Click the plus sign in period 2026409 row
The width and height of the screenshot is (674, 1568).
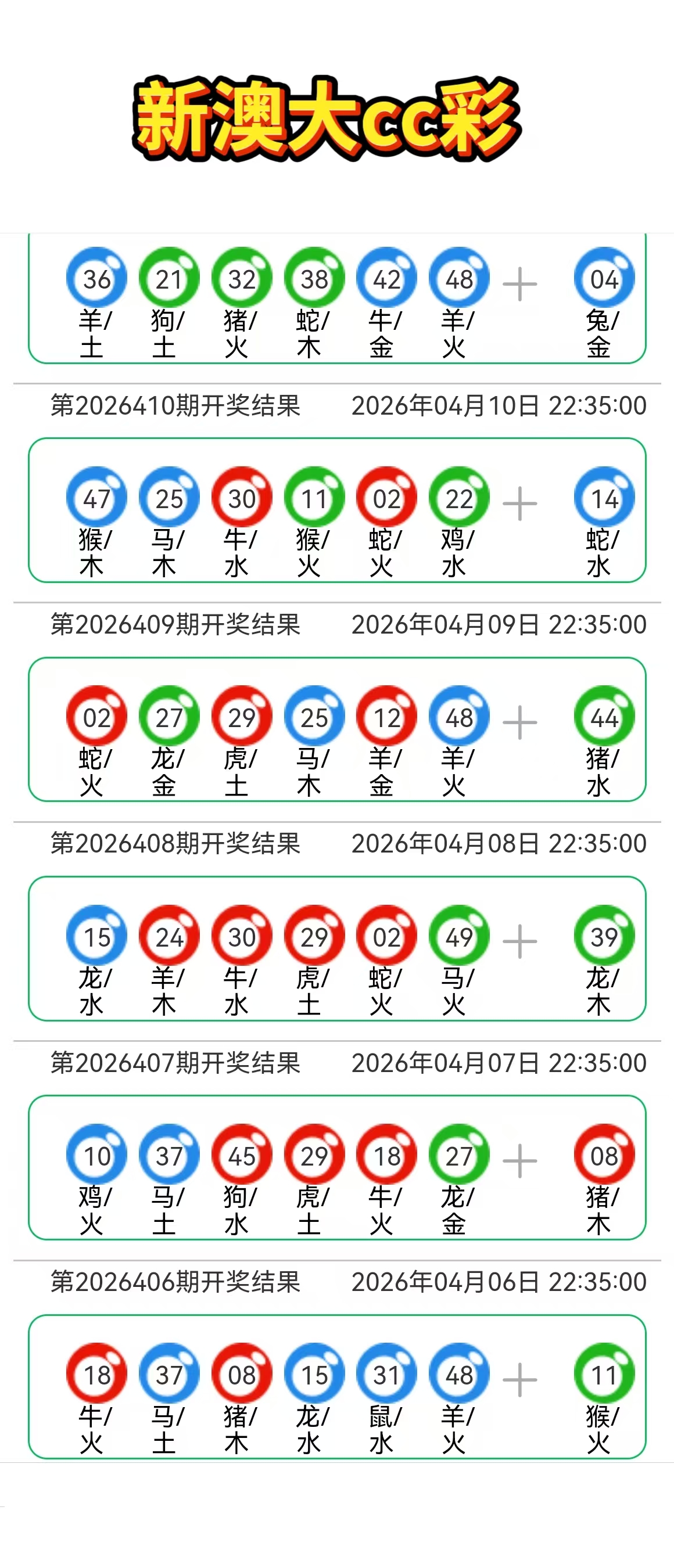point(521,717)
